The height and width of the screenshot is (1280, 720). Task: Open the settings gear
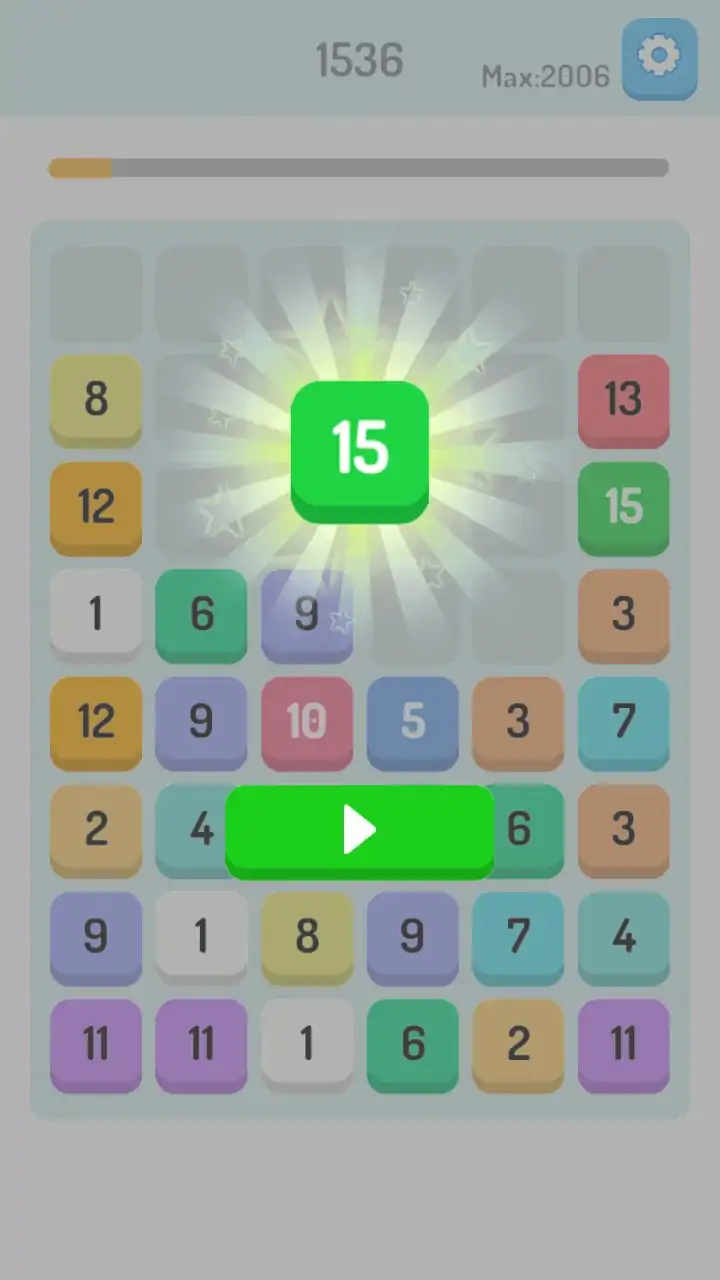659,57
